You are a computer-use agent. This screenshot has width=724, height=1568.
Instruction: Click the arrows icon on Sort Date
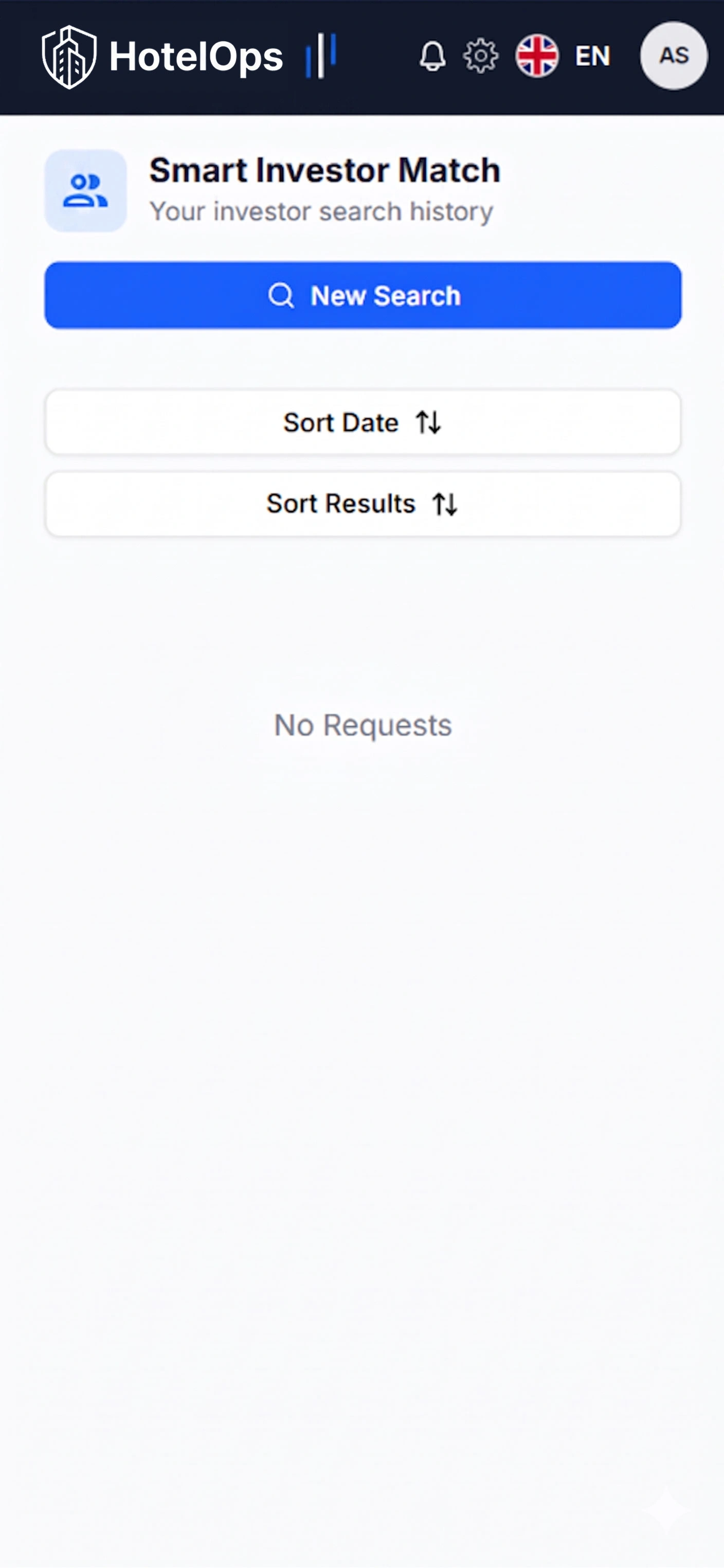[x=428, y=423]
